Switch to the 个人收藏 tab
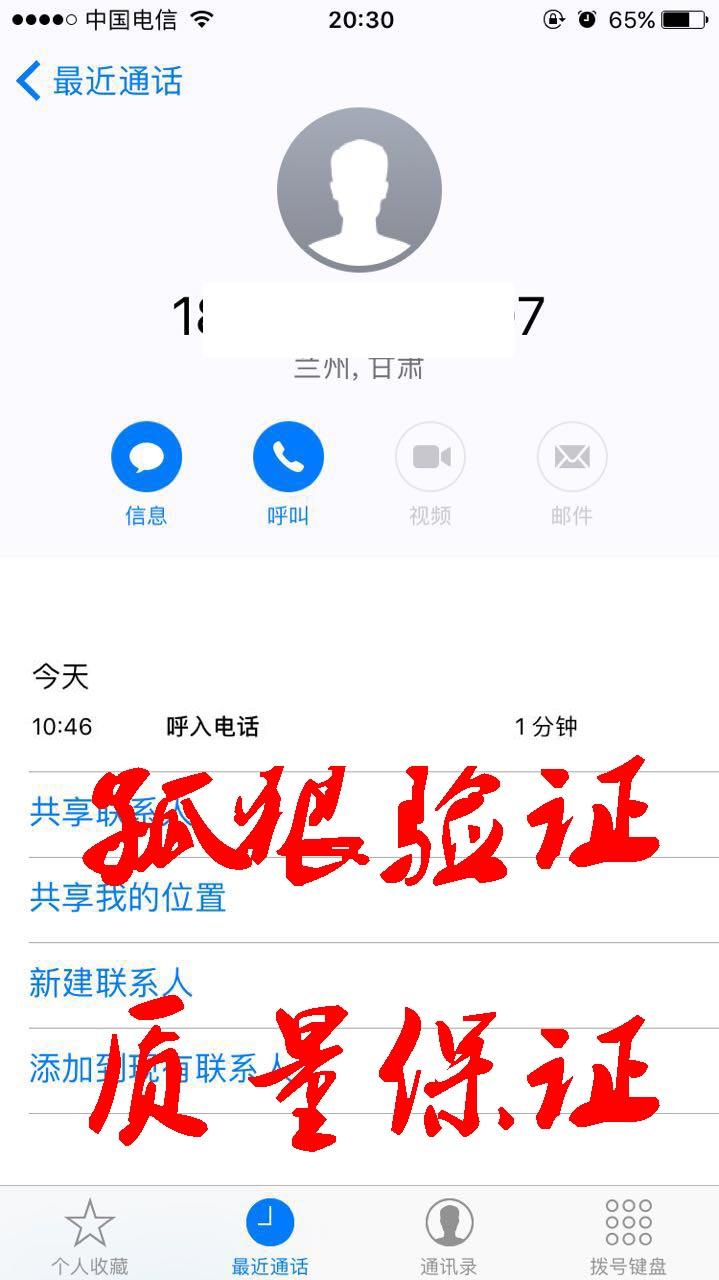Image resolution: width=719 pixels, height=1280 pixels. [90, 1235]
